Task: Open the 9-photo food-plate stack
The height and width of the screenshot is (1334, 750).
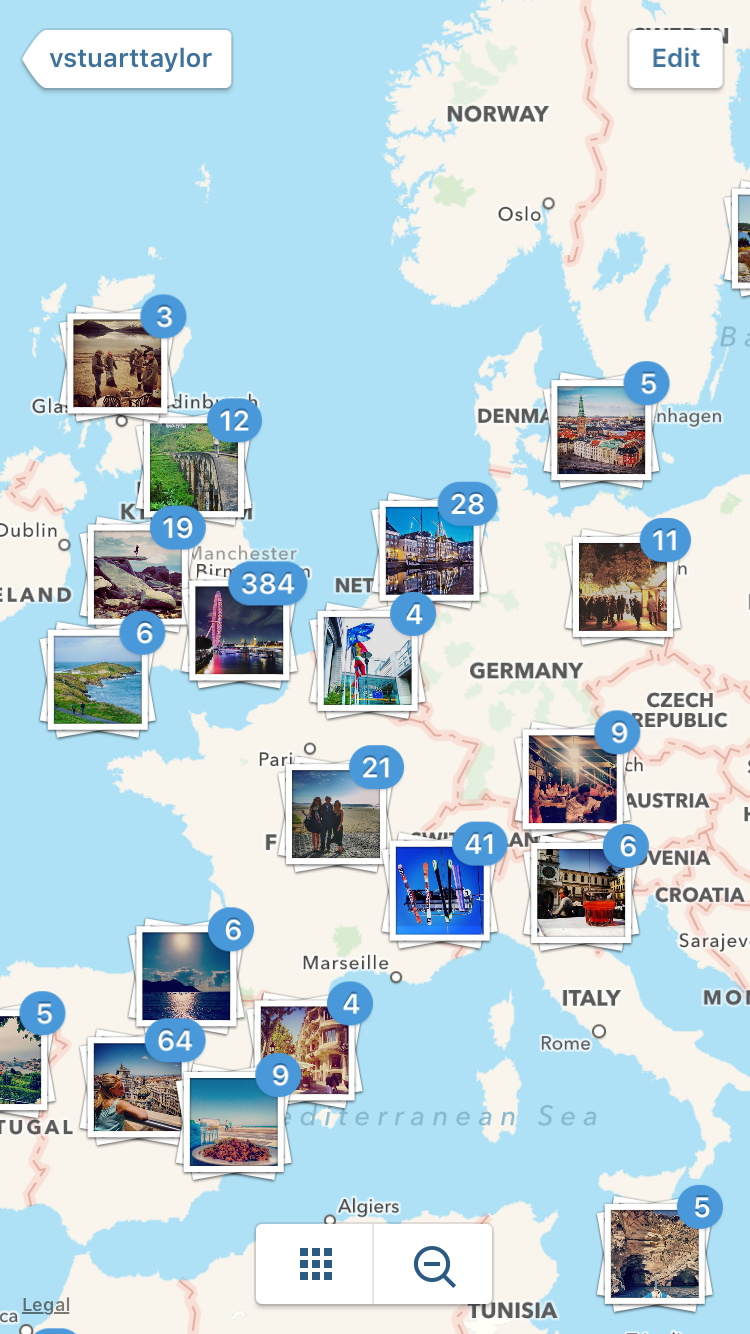Action: click(x=233, y=1120)
